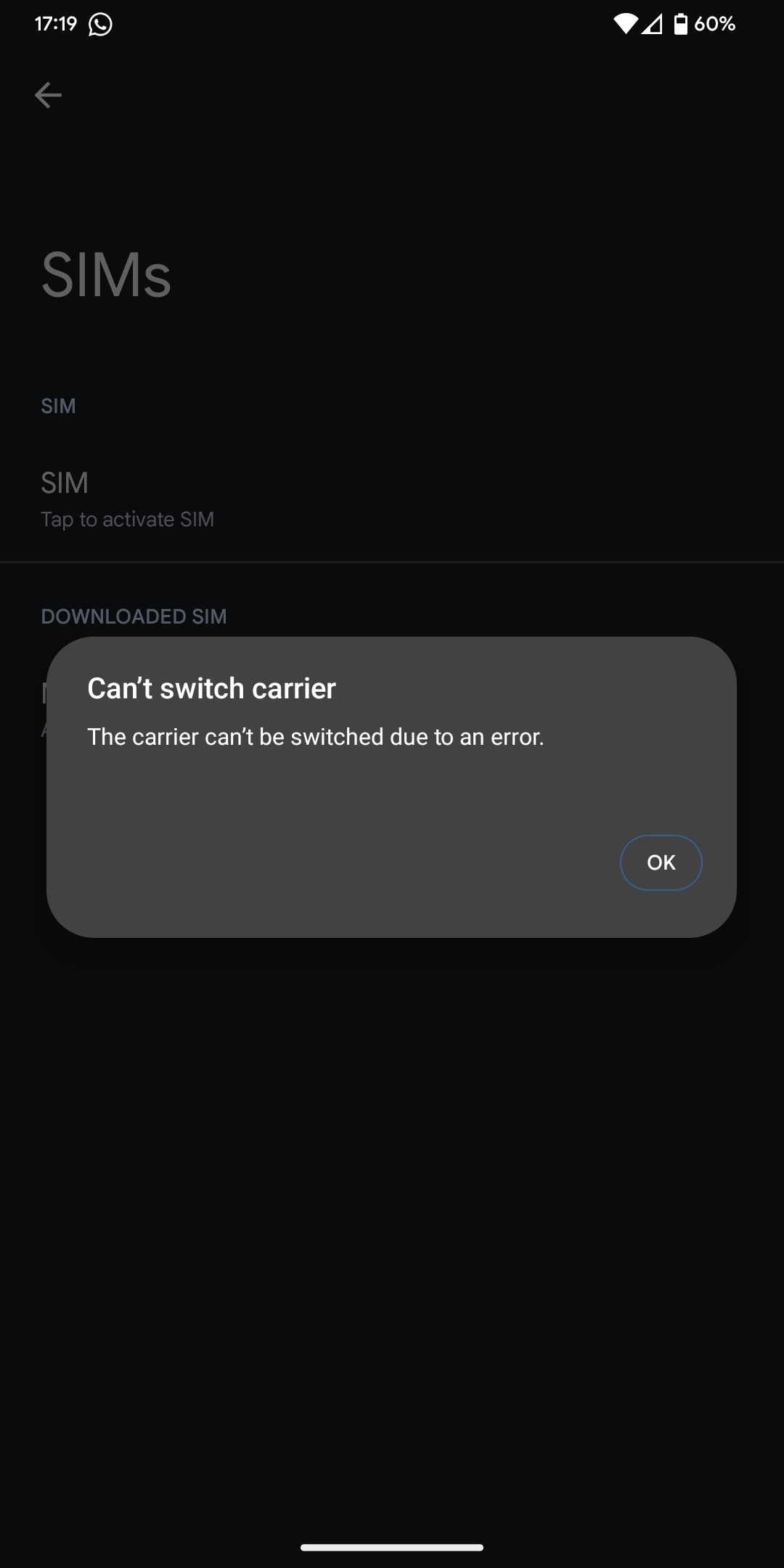The width and height of the screenshot is (784, 1568).
Task: Go back using the top arrow
Action: pyautogui.click(x=48, y=95)
